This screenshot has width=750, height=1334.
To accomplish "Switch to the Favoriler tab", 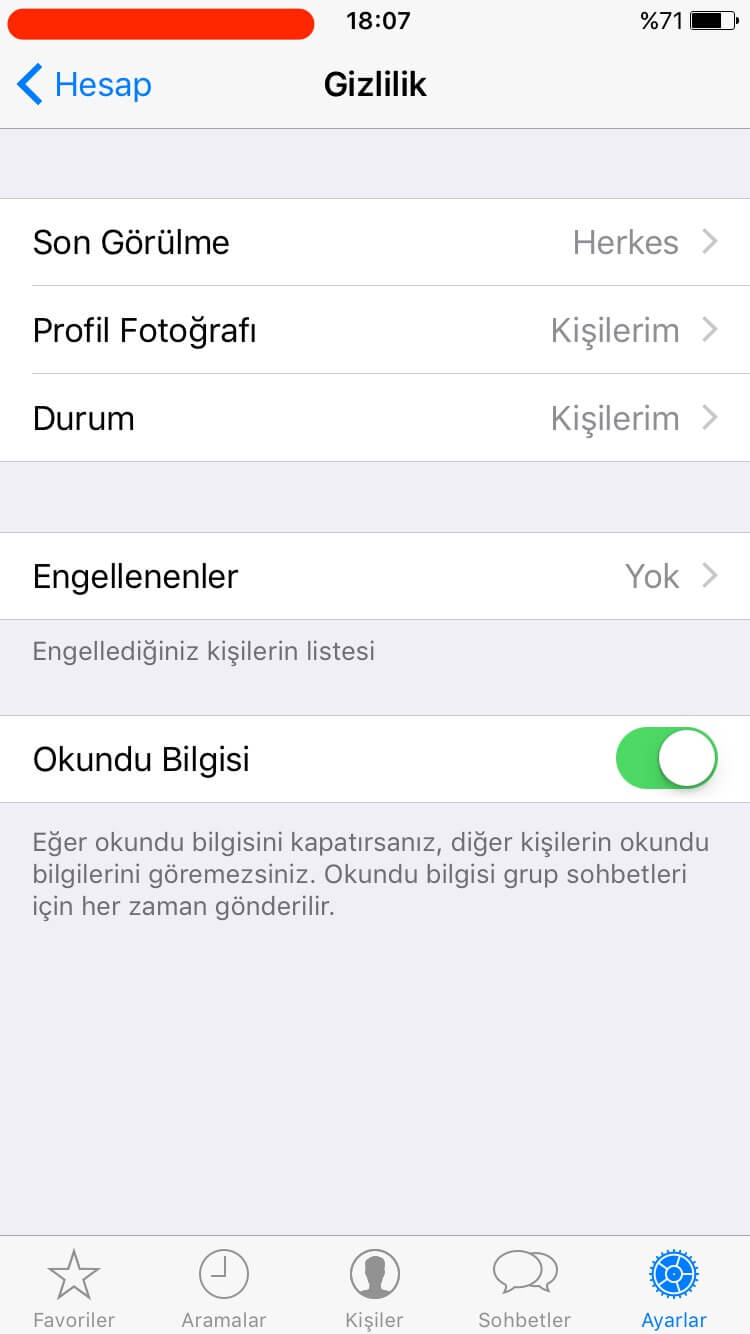I will (74, 1288).
